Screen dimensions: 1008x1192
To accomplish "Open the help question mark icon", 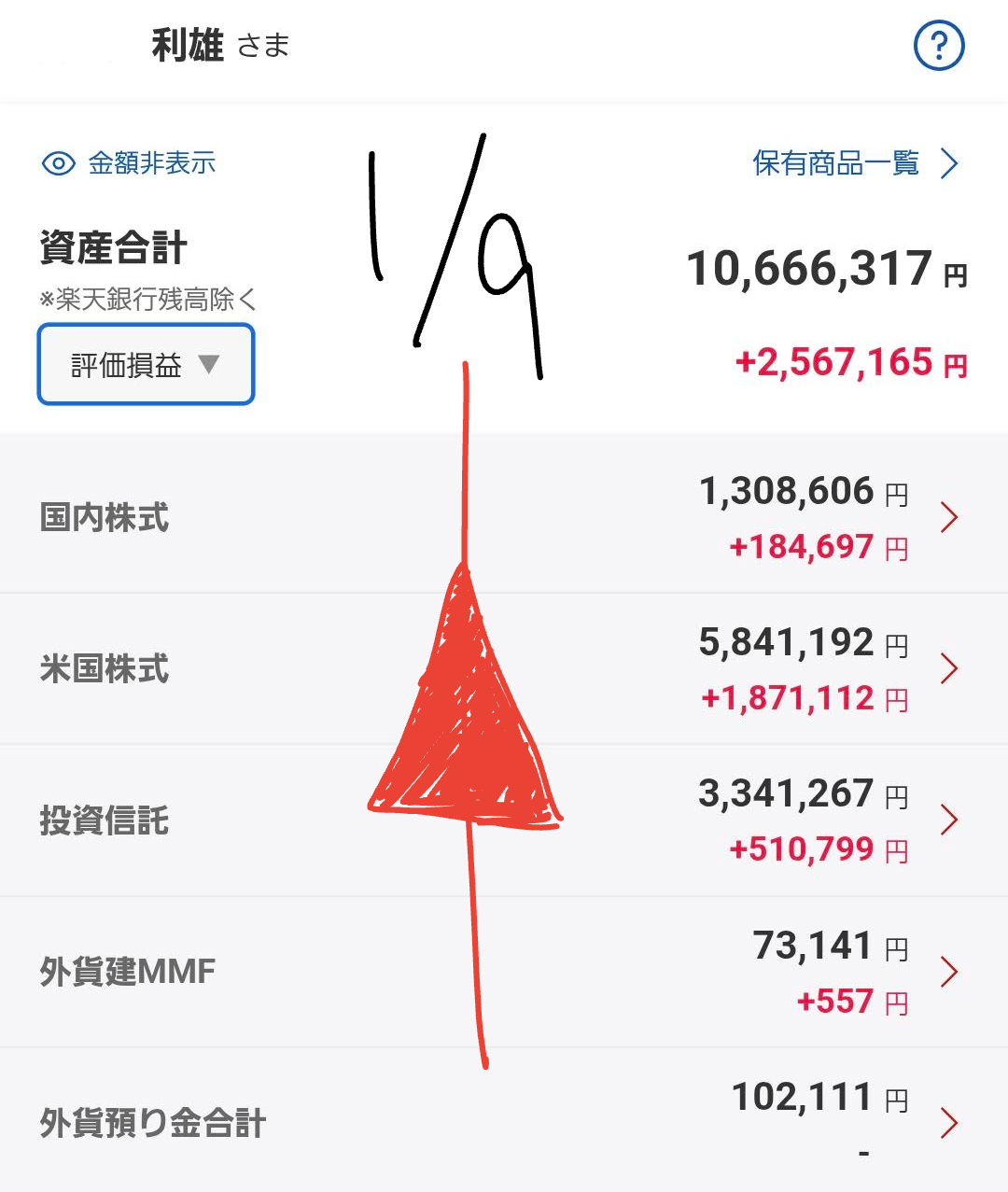I will click(938, 46).
